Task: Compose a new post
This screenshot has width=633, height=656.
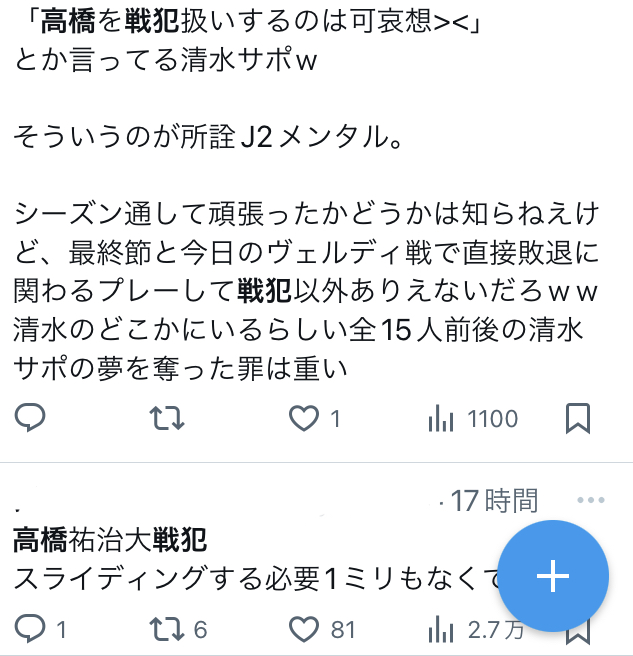Action: (x=553, y=577)
